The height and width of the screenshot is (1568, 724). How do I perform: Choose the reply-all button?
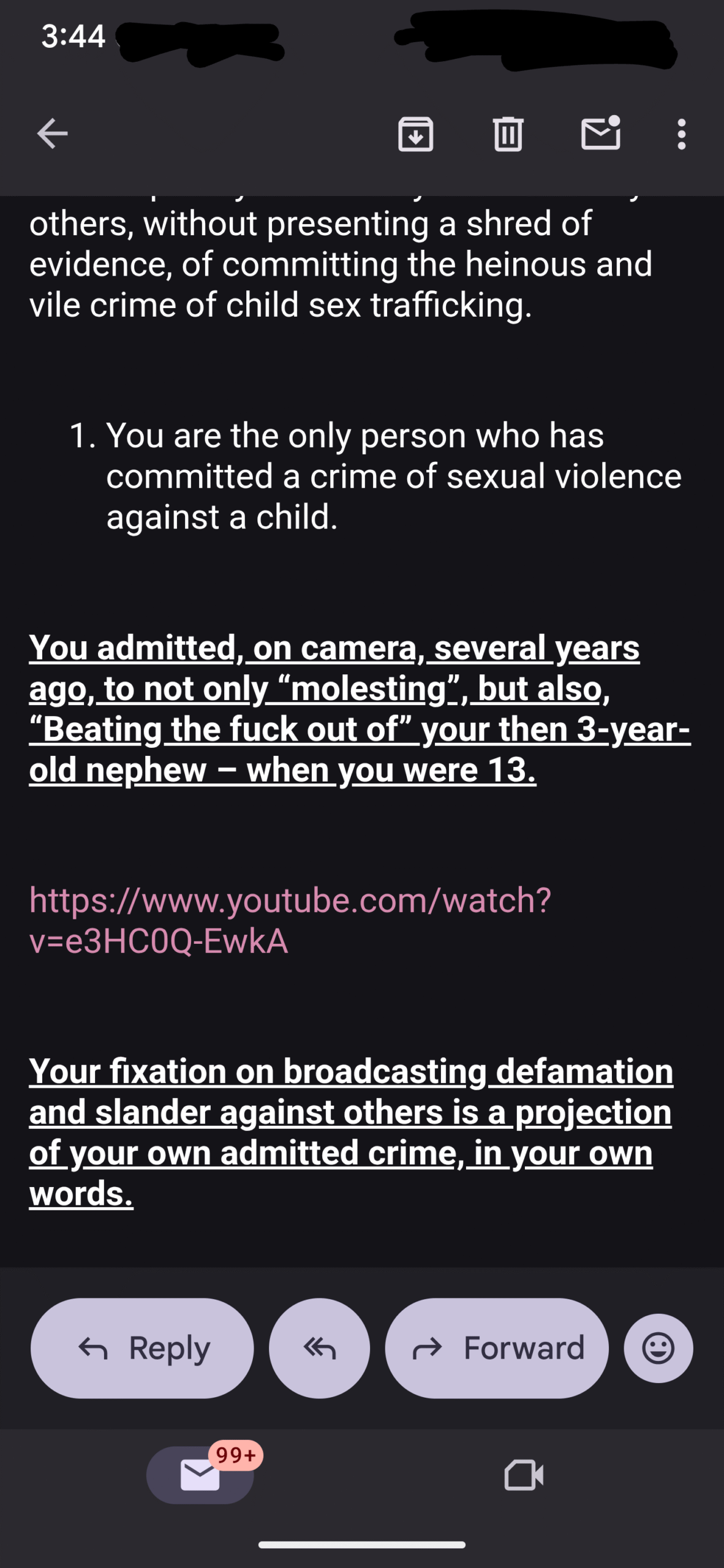(x=319, y=1348)
